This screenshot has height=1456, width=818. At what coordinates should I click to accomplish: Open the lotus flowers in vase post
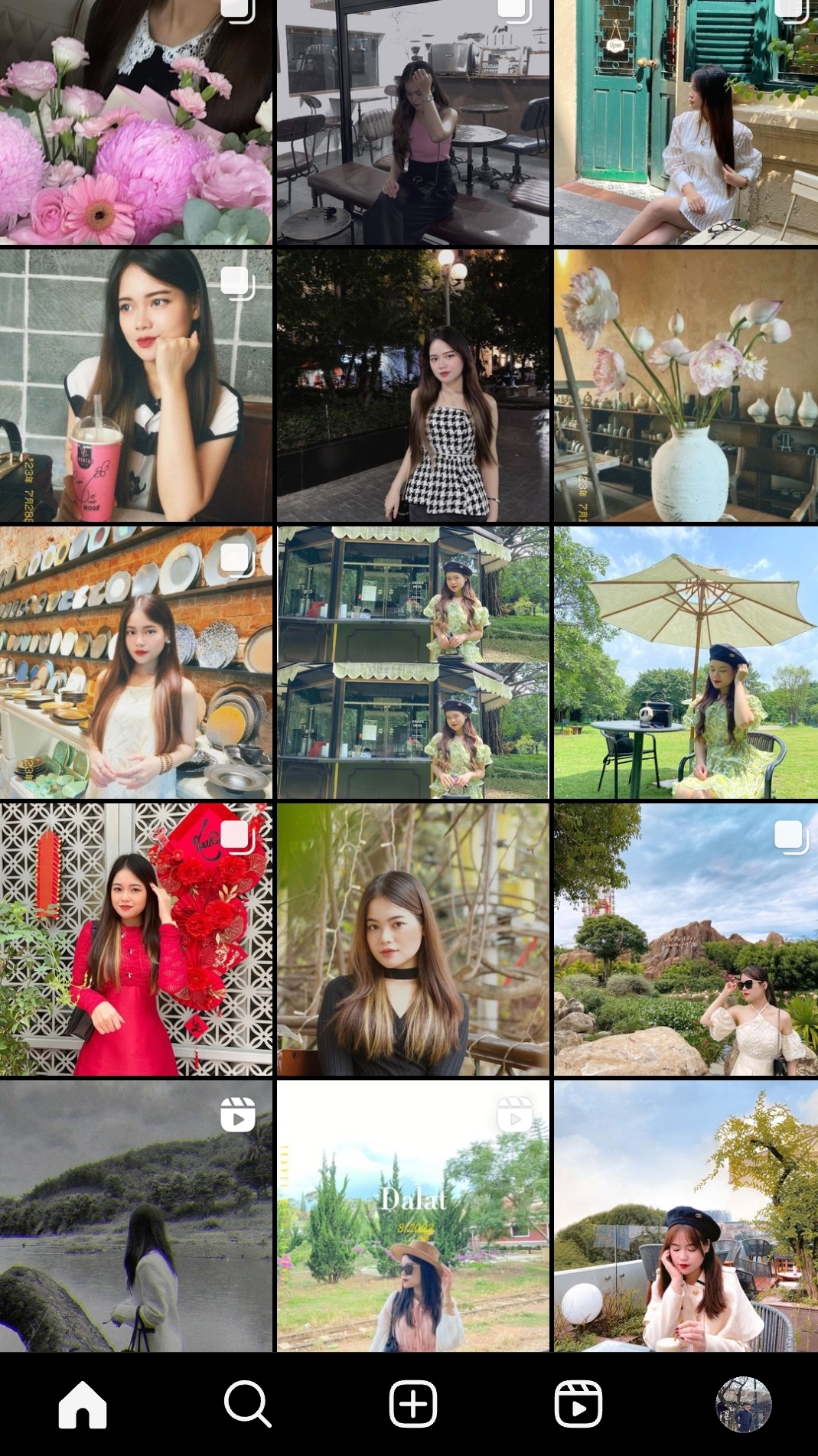coord(686,386)
